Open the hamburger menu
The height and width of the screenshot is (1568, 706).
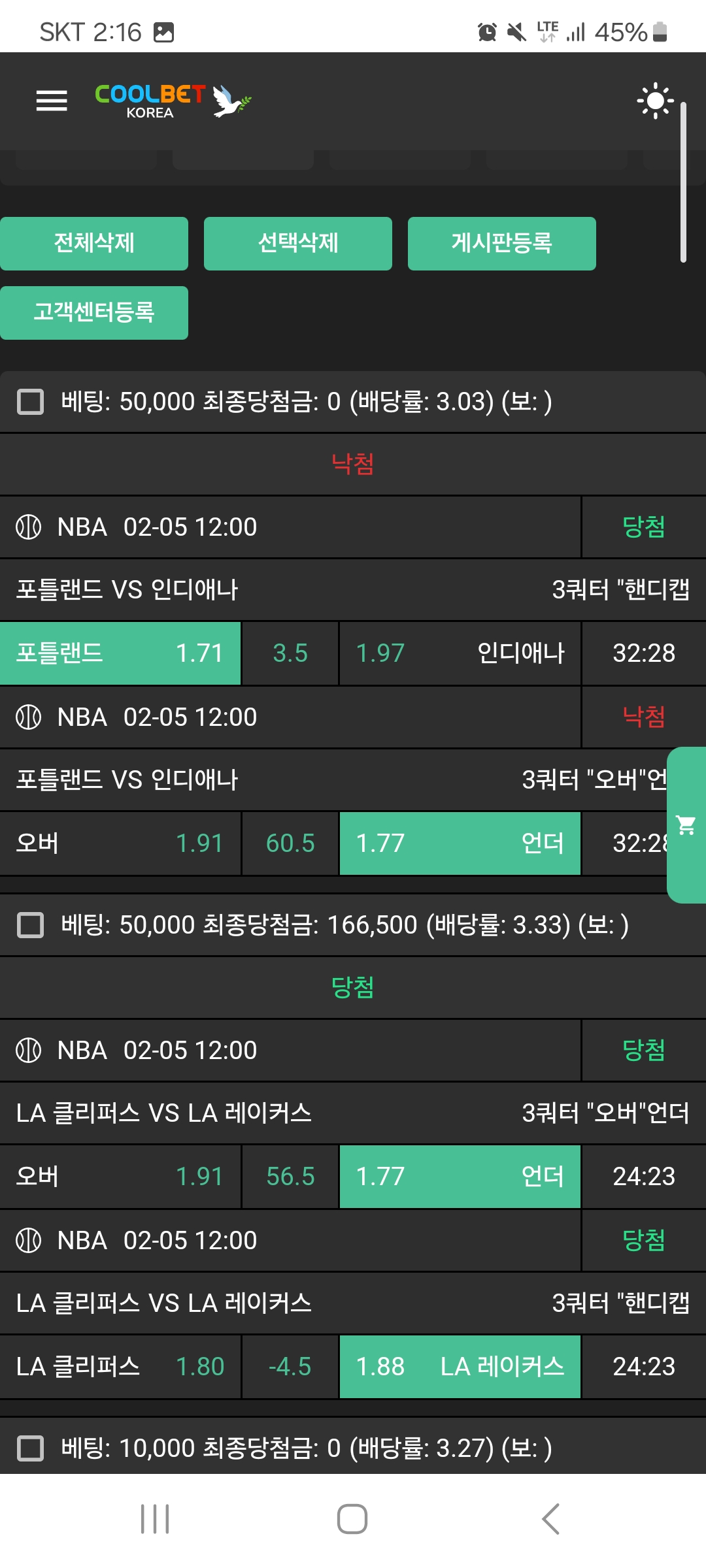pyautogui.click(x=52, y=101)
